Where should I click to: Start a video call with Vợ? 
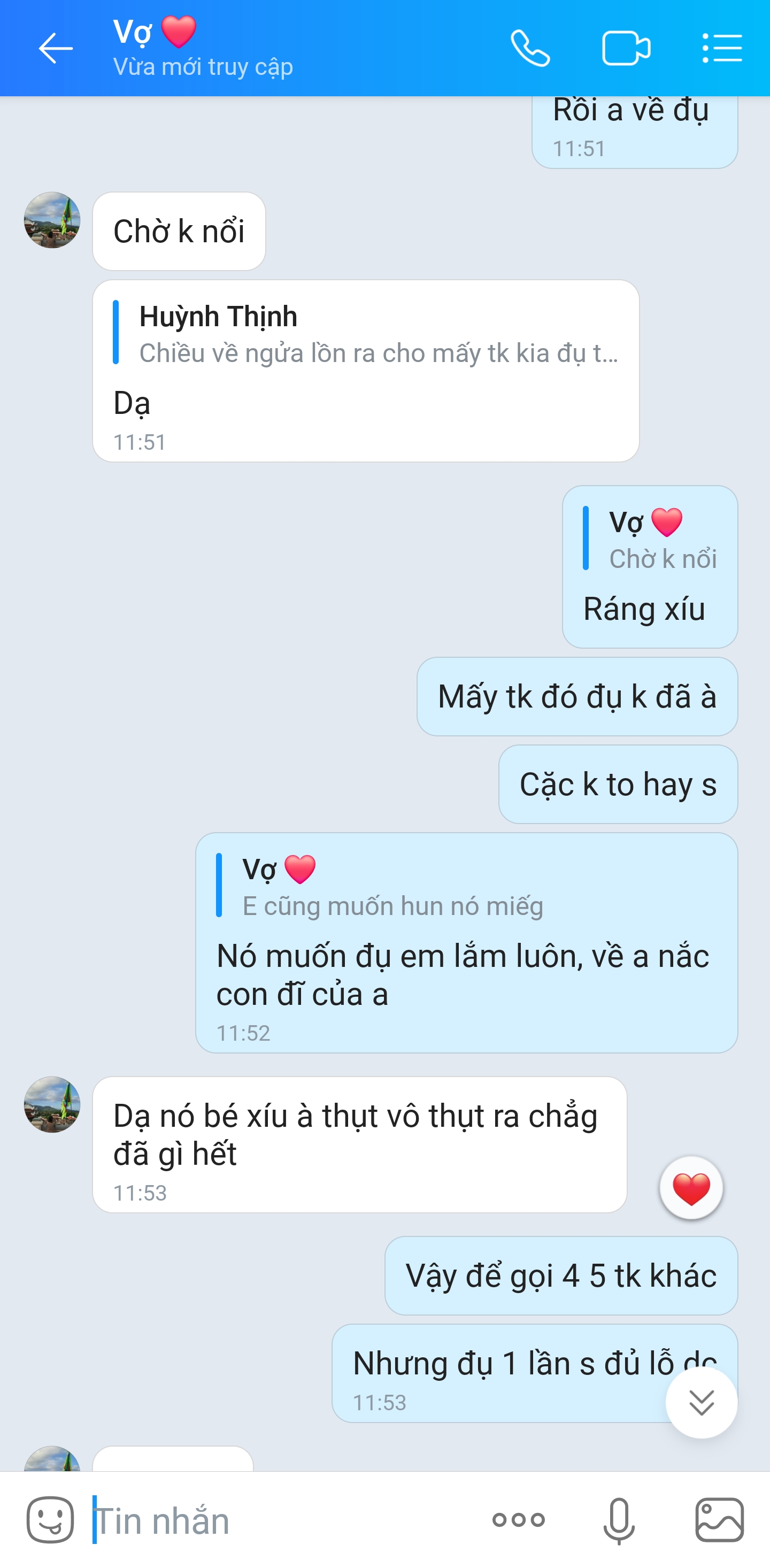[626, 48]
